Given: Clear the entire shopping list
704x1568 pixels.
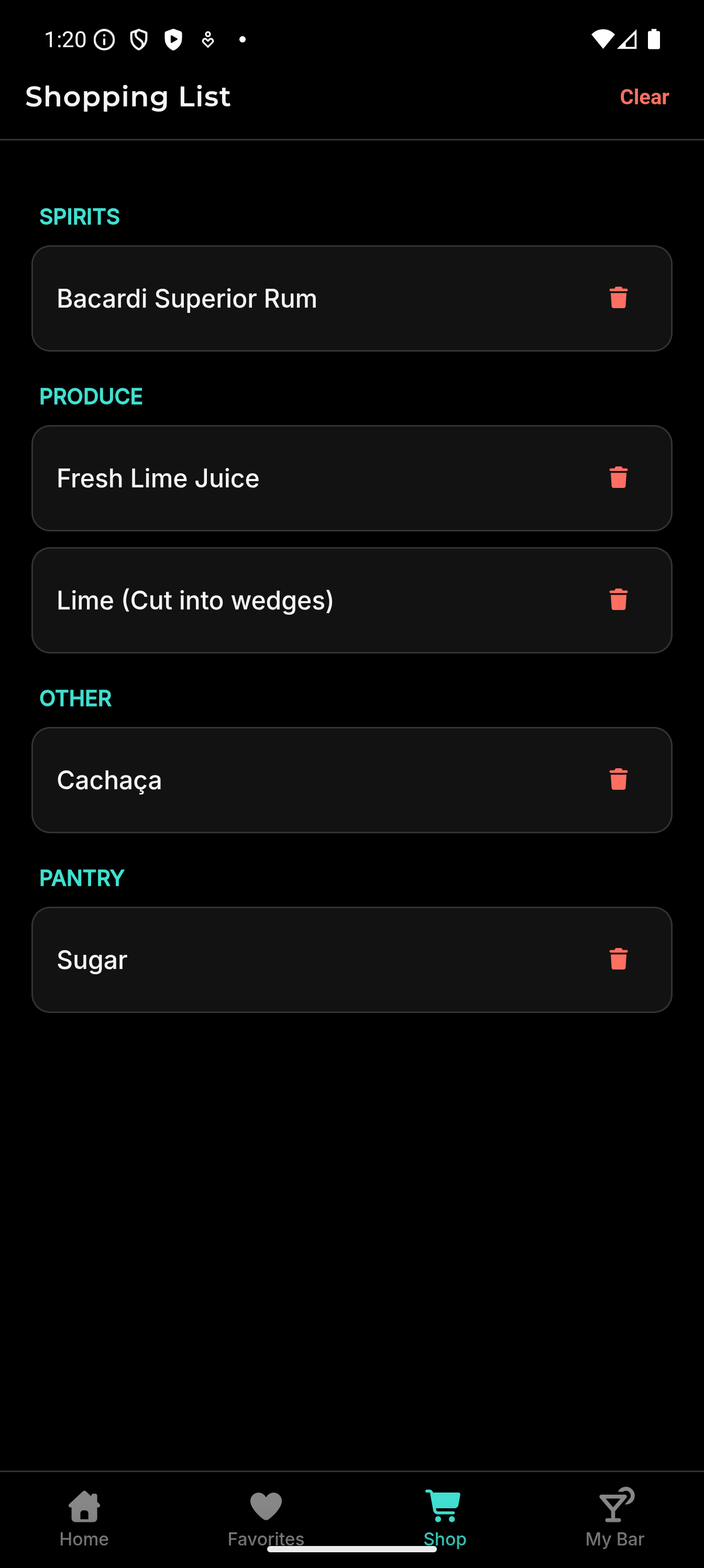Looking at the screenshot, I should pos(644,96).
